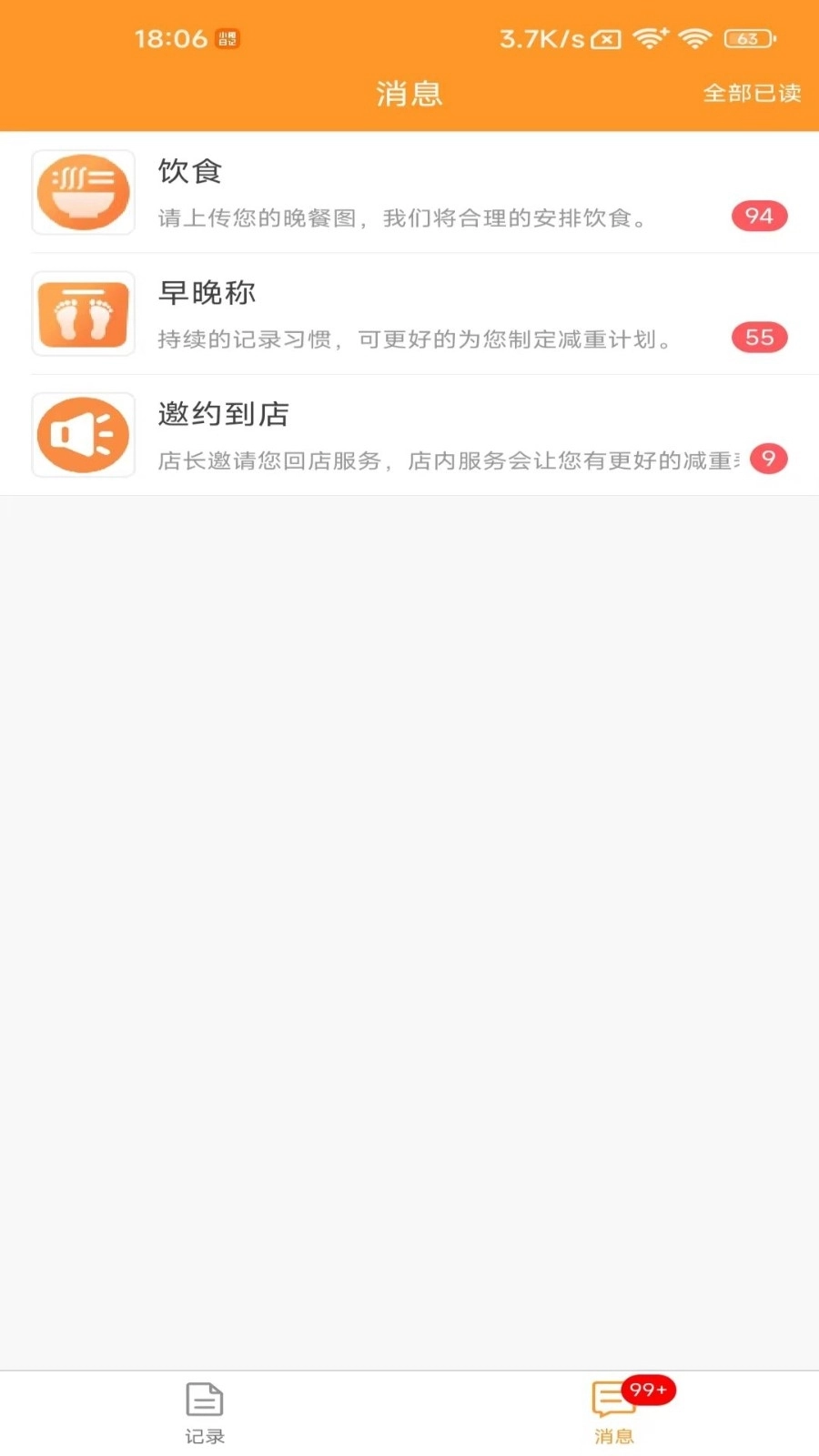Tap the 99+ badge on 消息 tab
Viewport: 819px width, 1456px height.
[647, 1389]
